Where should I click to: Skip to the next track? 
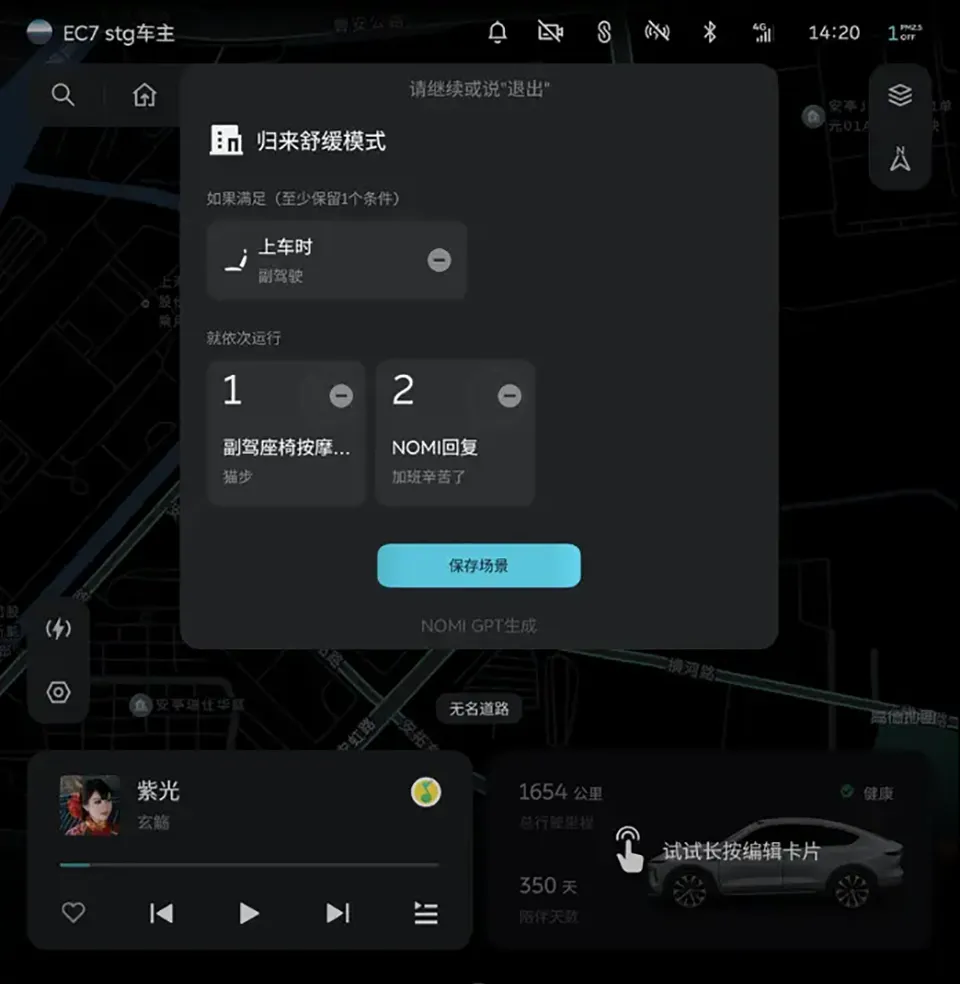pos(338,913)
